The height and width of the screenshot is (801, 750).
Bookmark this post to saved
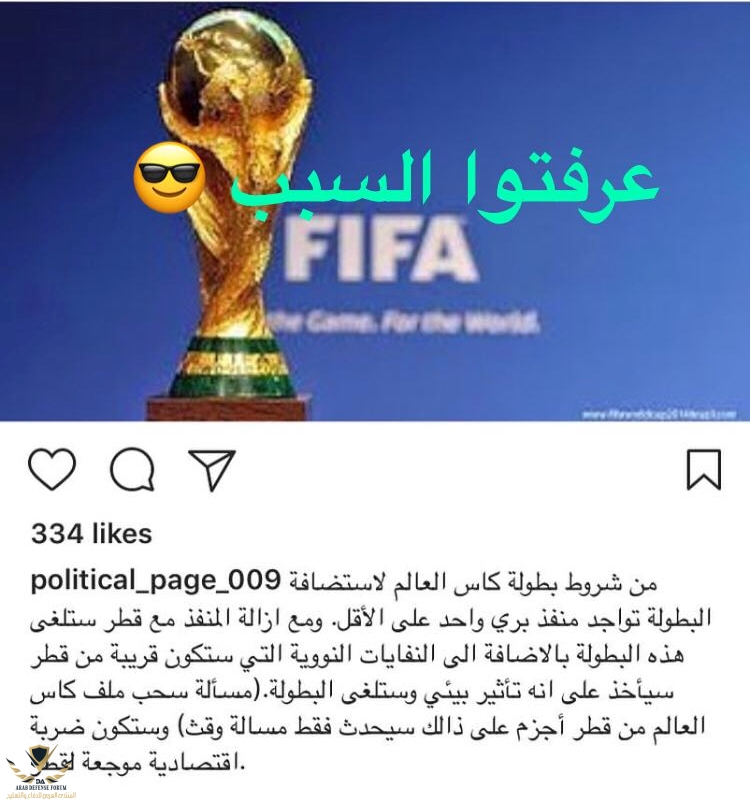pos(703,469)
